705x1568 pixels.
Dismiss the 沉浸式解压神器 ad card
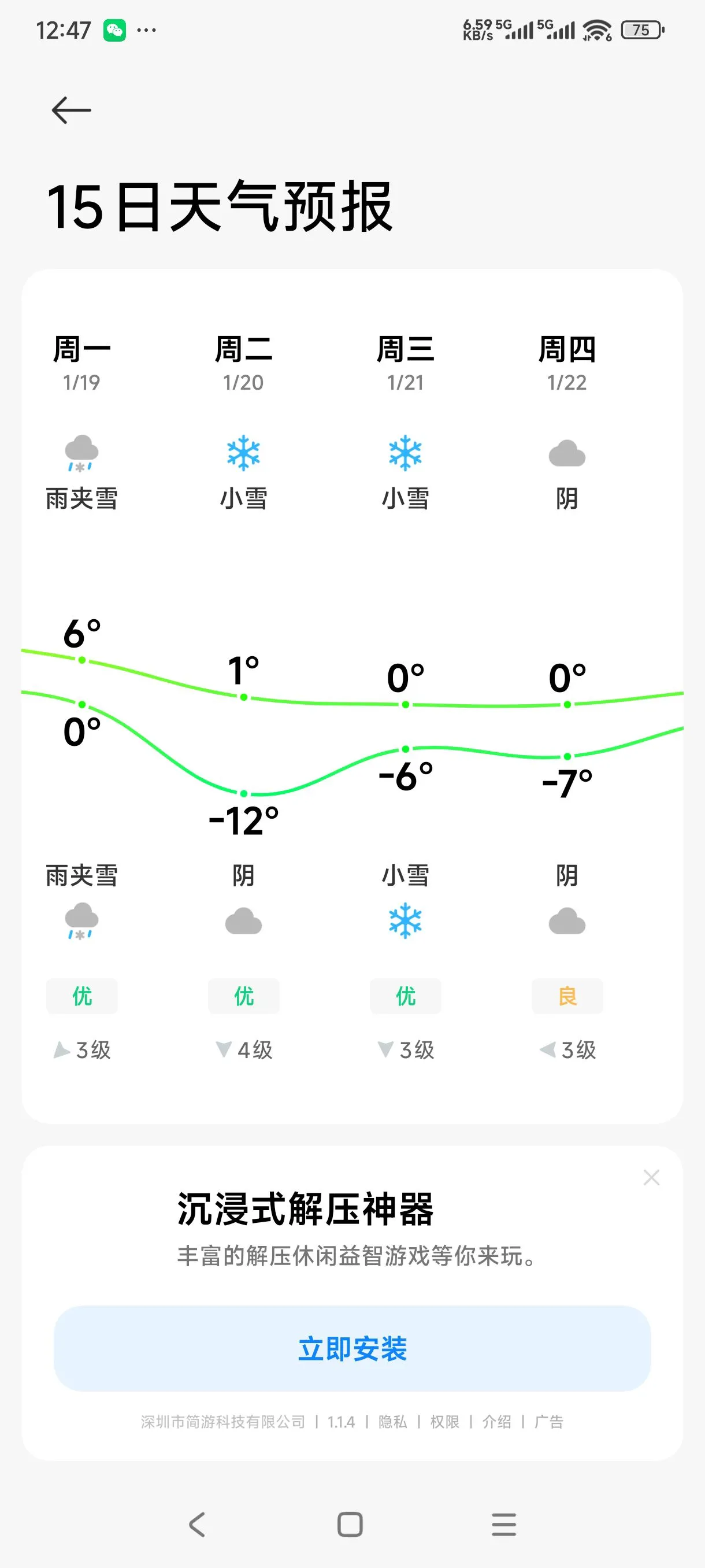[x=651, y=1177]
